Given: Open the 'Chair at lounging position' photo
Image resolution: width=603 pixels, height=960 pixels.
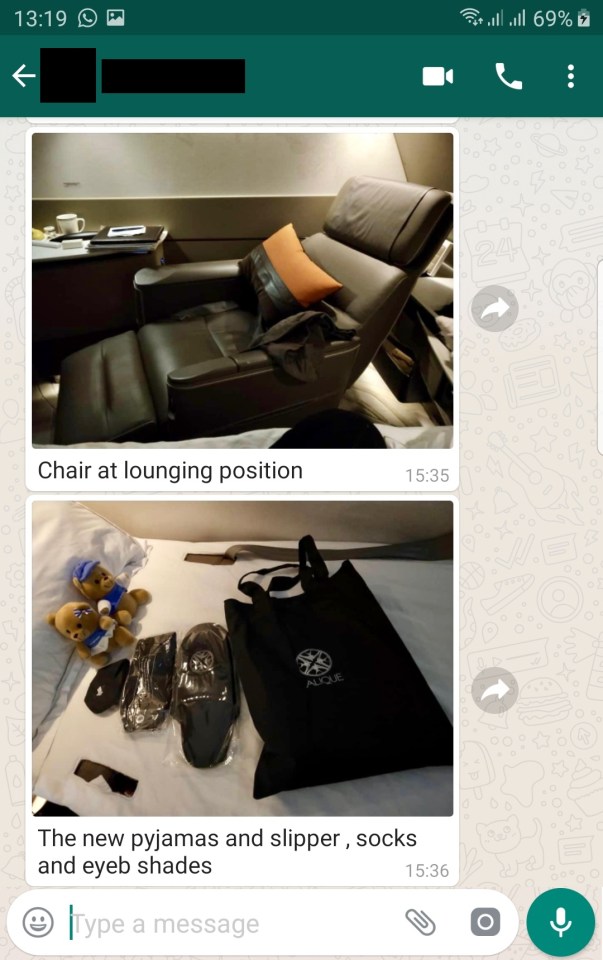Looking at the screenshot, I should [x=242, y=290].
